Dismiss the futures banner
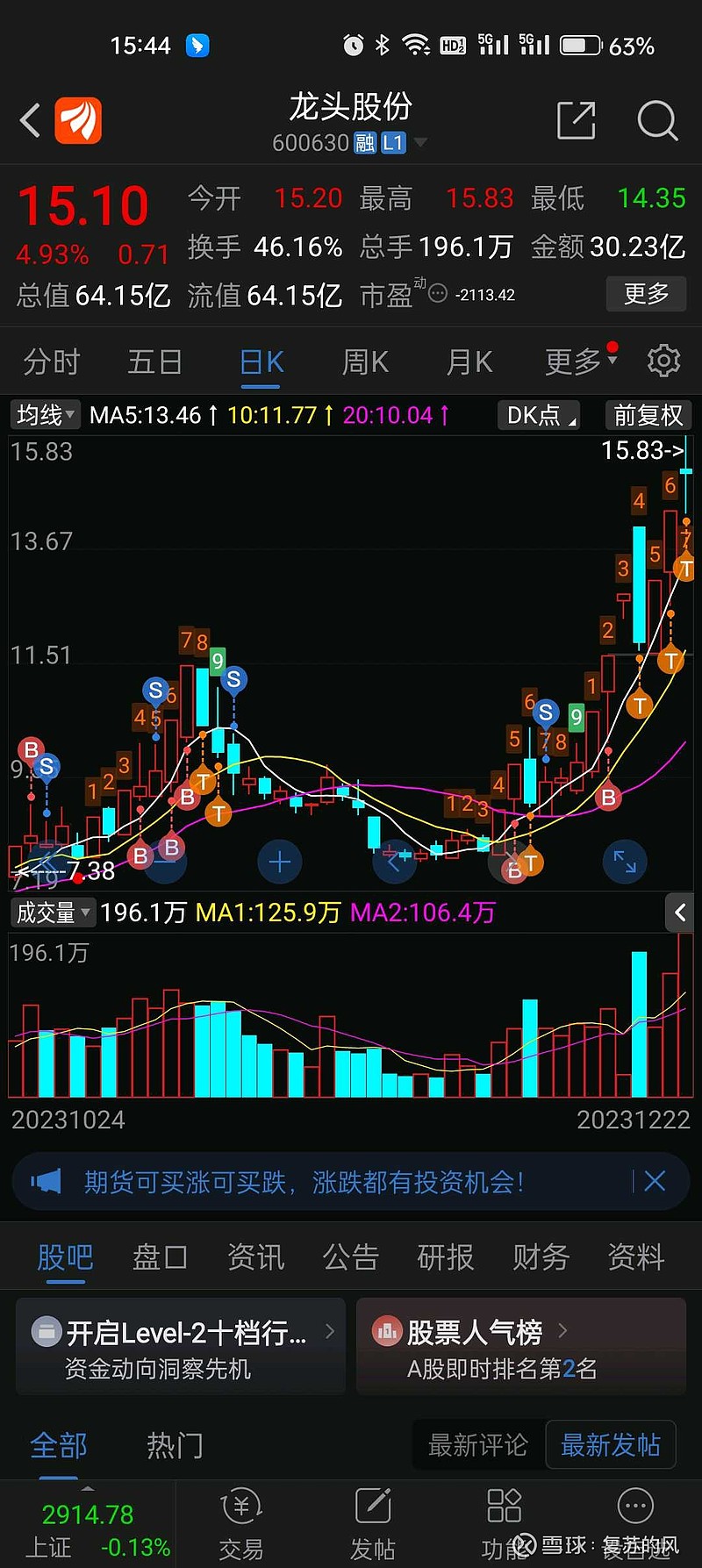This screenshot has height=1568, width=702. (655, 1181)
